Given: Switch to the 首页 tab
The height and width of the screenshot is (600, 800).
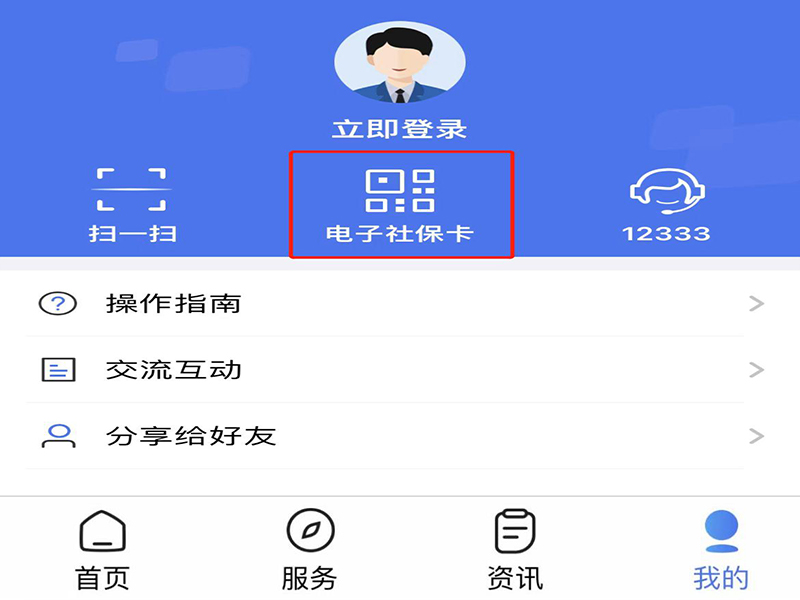Looking at the screenshot, I should 103,550.
